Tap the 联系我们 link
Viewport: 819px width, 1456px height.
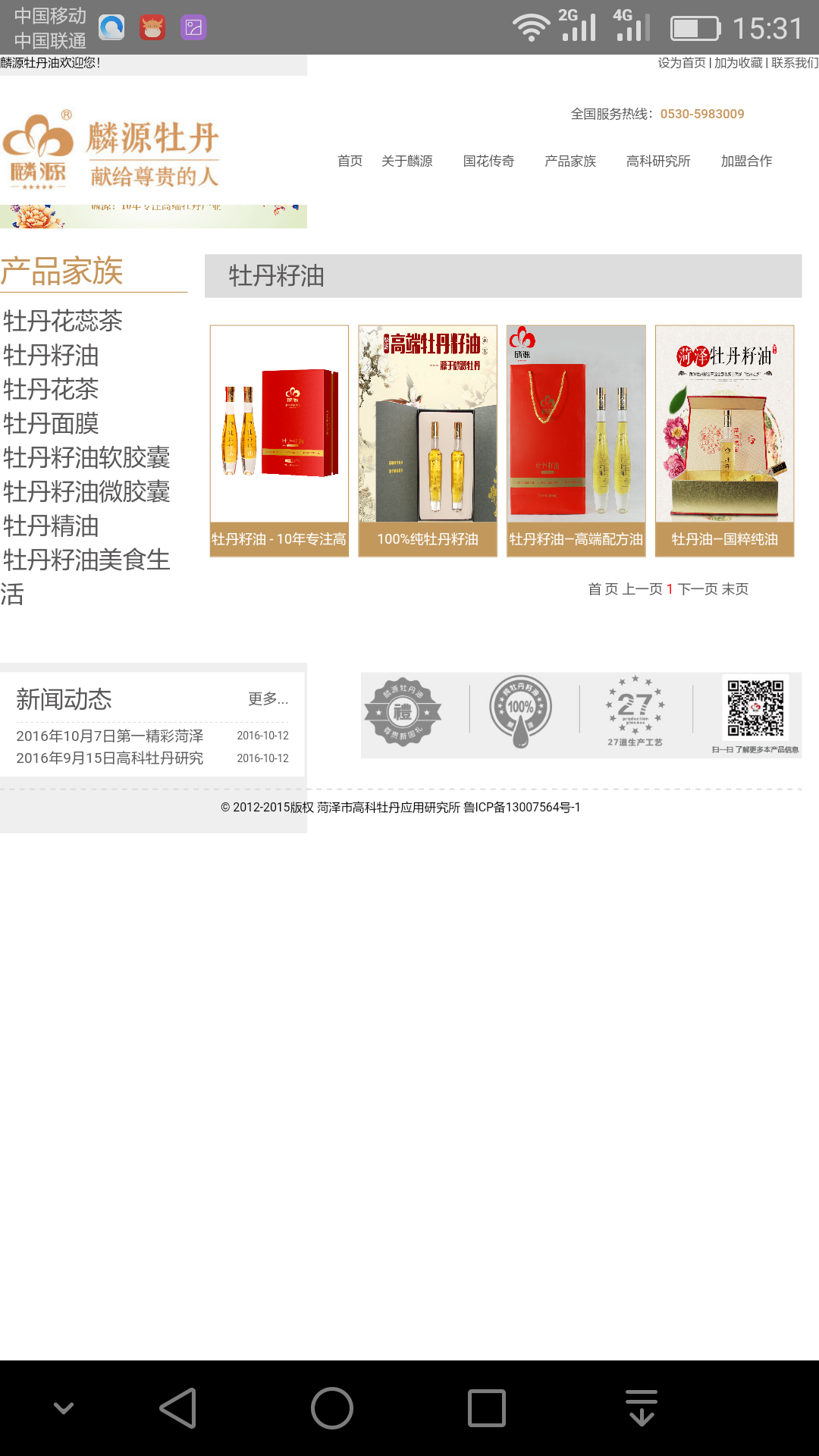(x=794, y=63)
